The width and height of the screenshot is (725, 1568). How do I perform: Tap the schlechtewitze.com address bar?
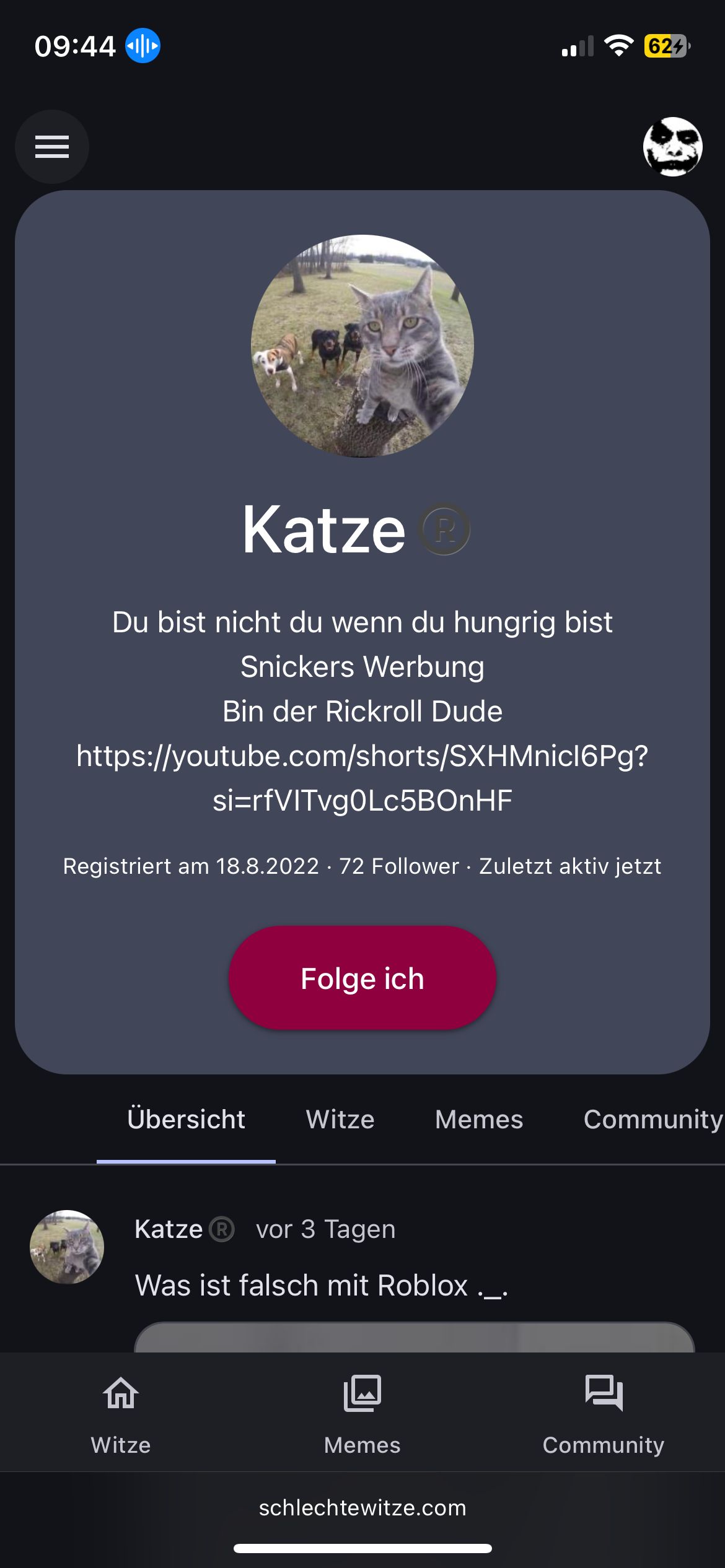coord(362,1508)
